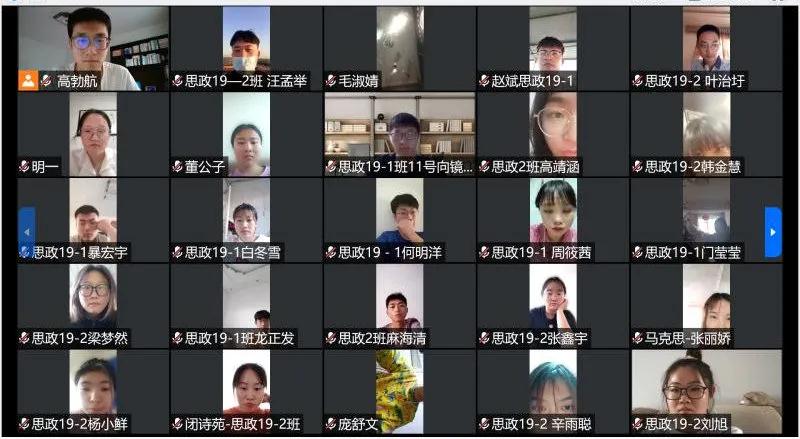This screenshot has width=800, height=439.
Task: Open video tile of 毛淑婧
Action: click(399, 47)
